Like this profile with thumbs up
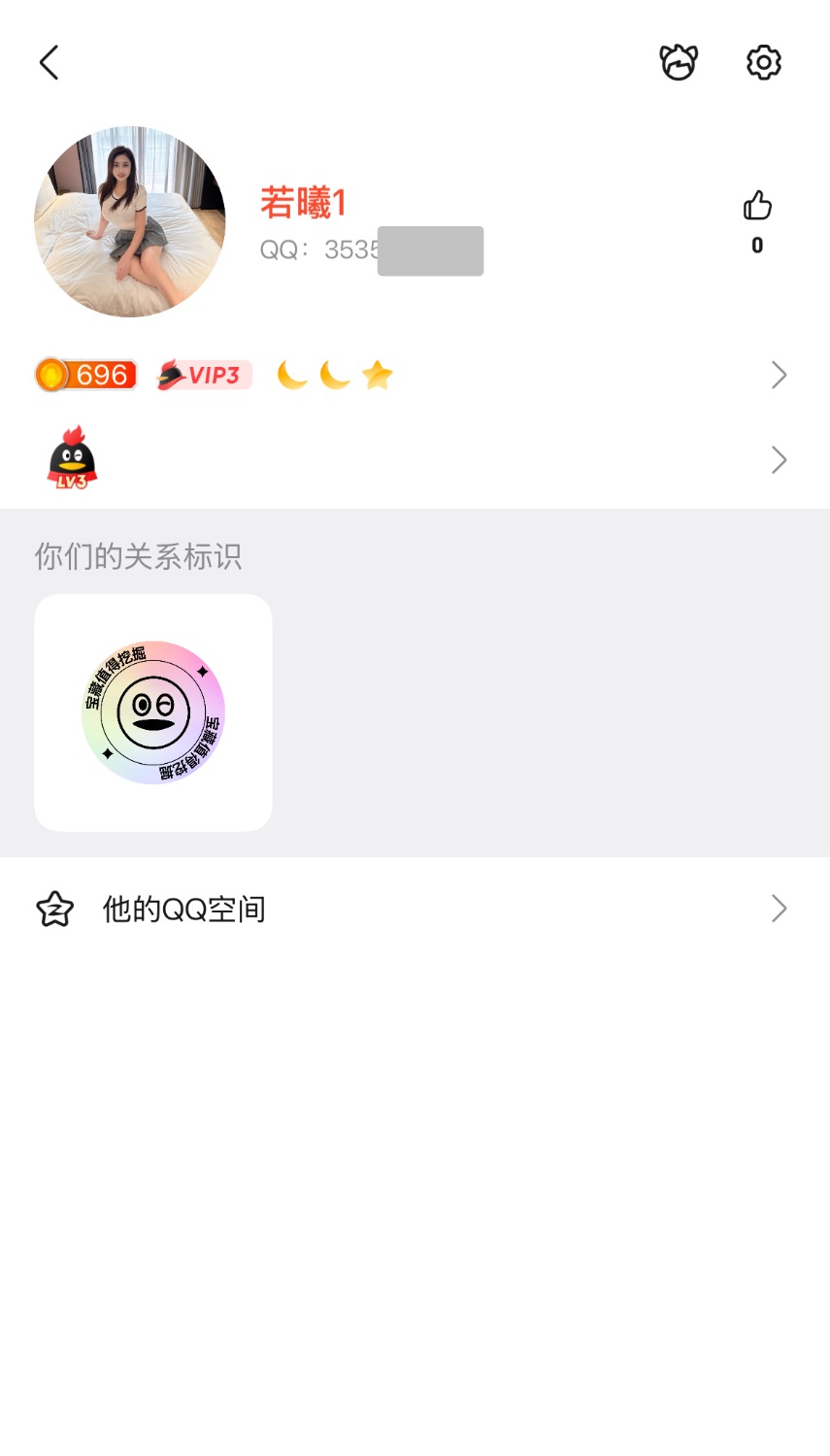The image size is (830, 1456). [x=757, y=207]
